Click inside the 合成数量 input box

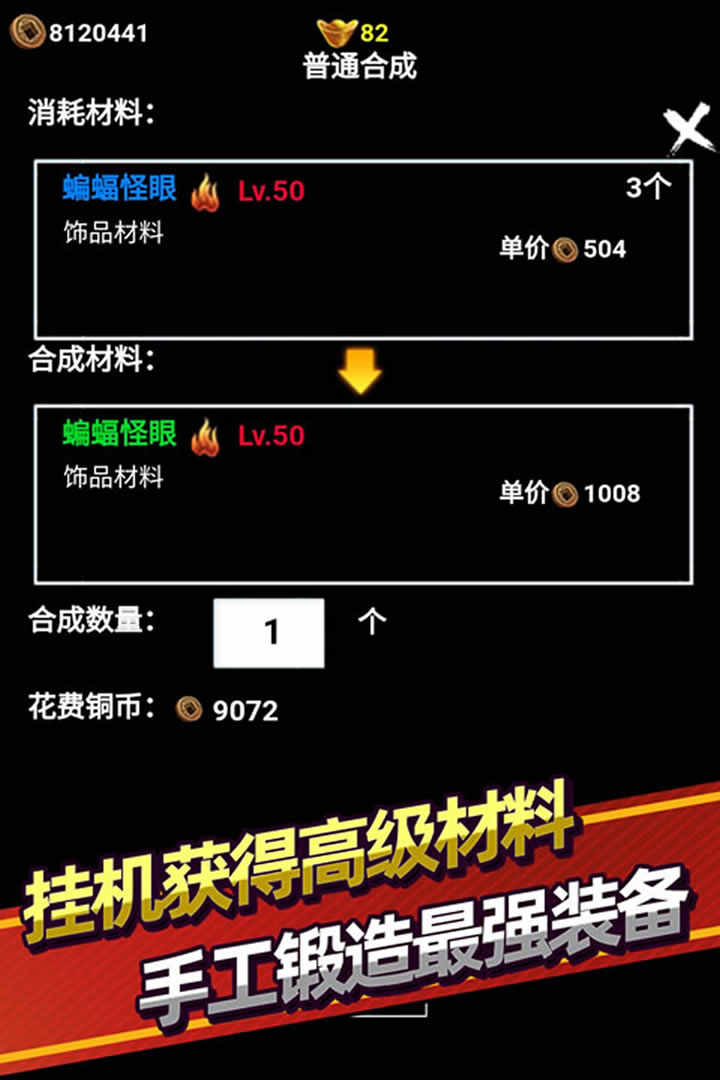point(267,630)
